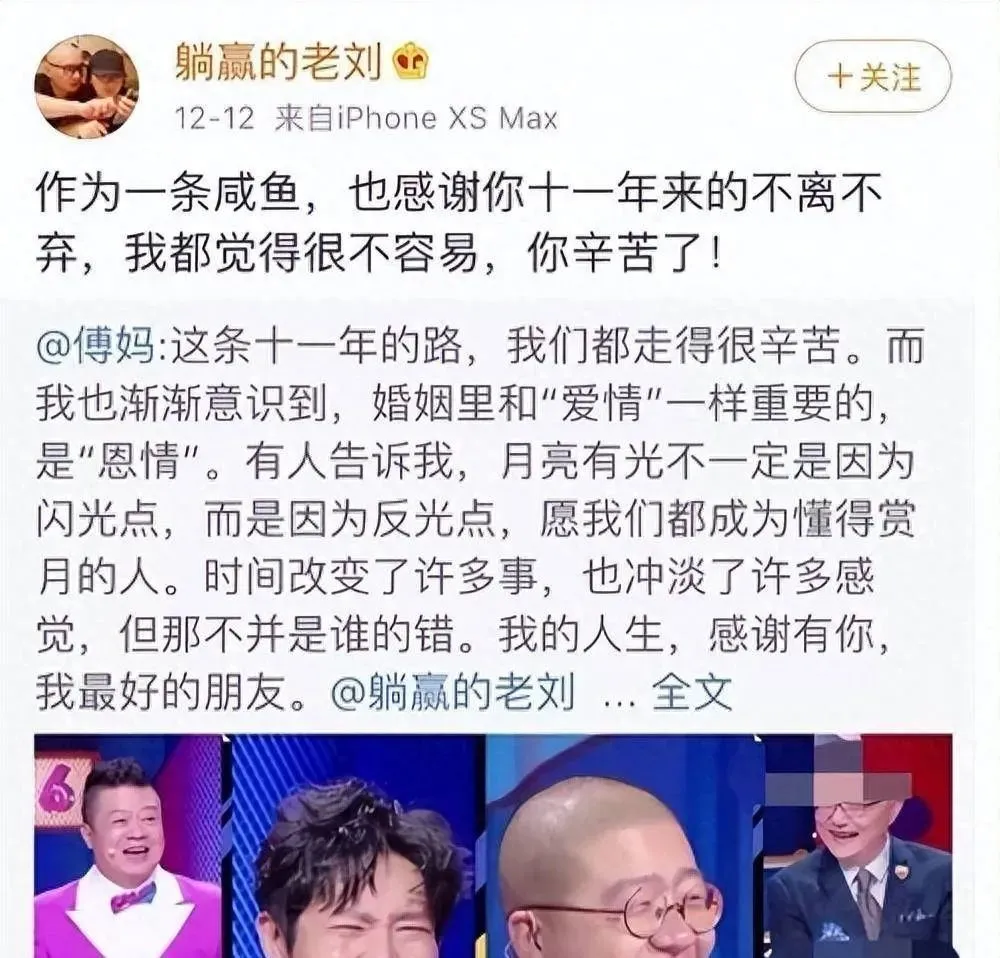
Task: Expand the full text with 全文
Action: (x=692, y=692)
